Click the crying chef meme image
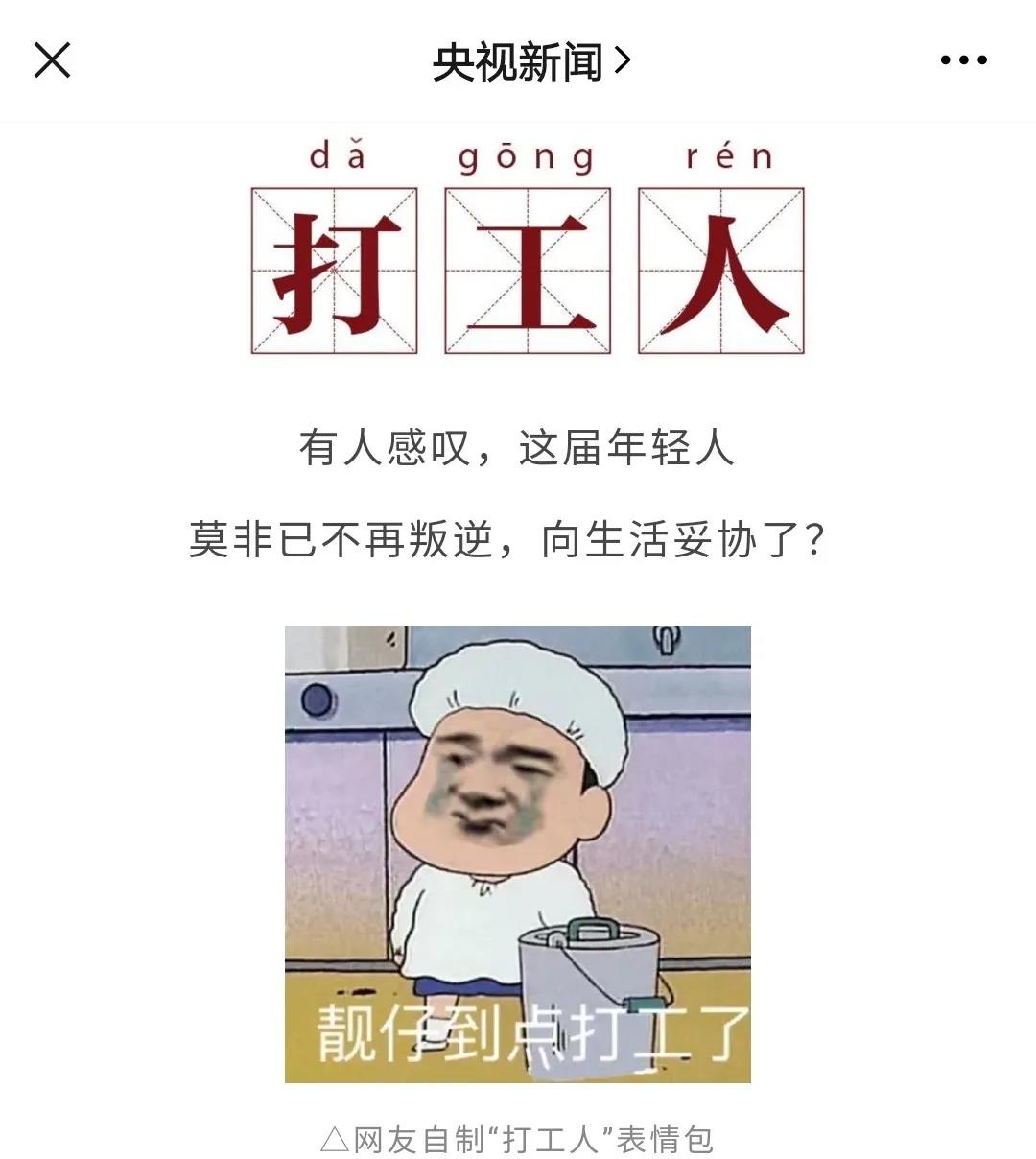Image resolution: width=1036 pixels, height=1159 pixels. point(518,854)
